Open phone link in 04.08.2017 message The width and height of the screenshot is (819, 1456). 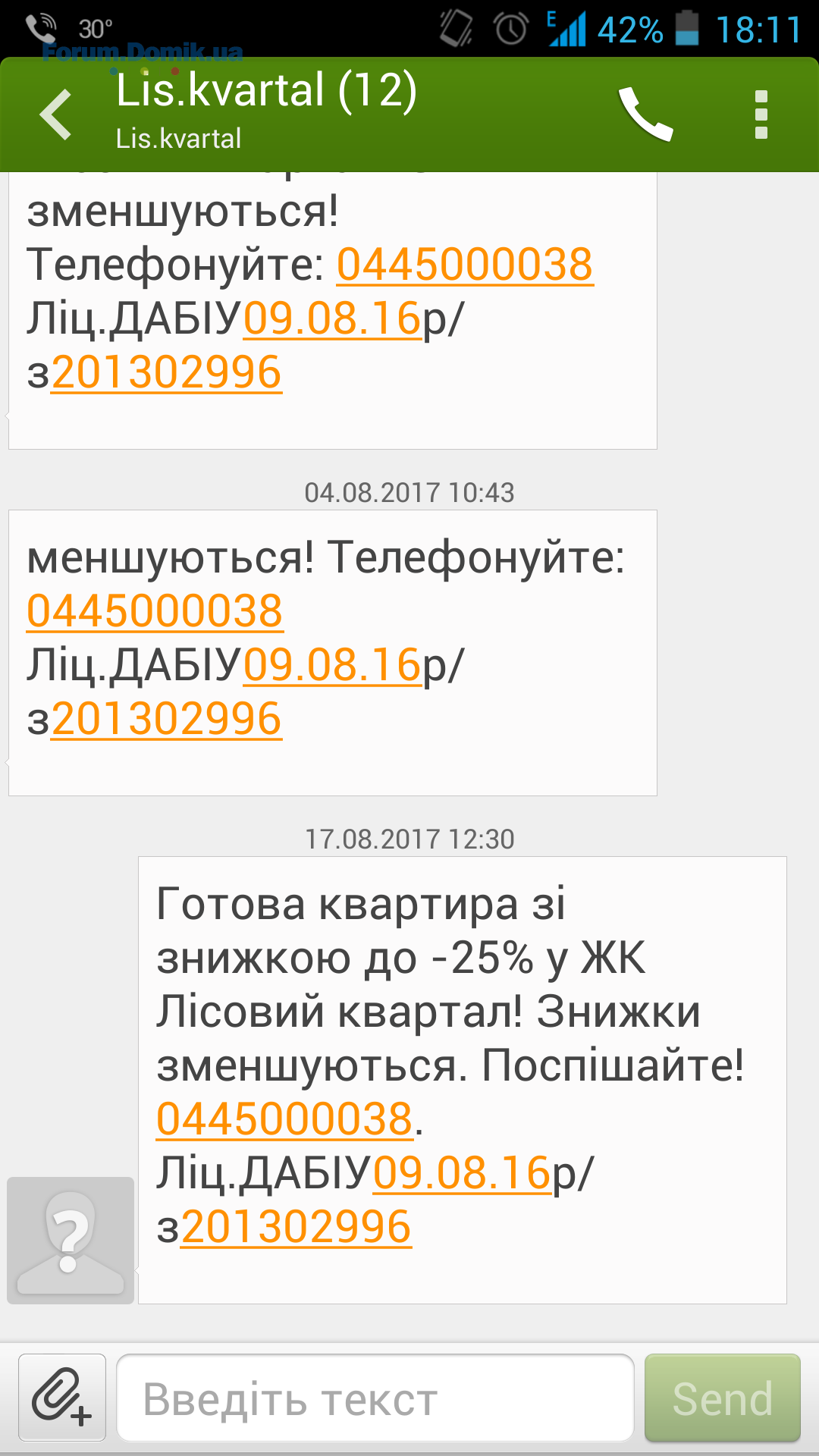pos(155,611)
